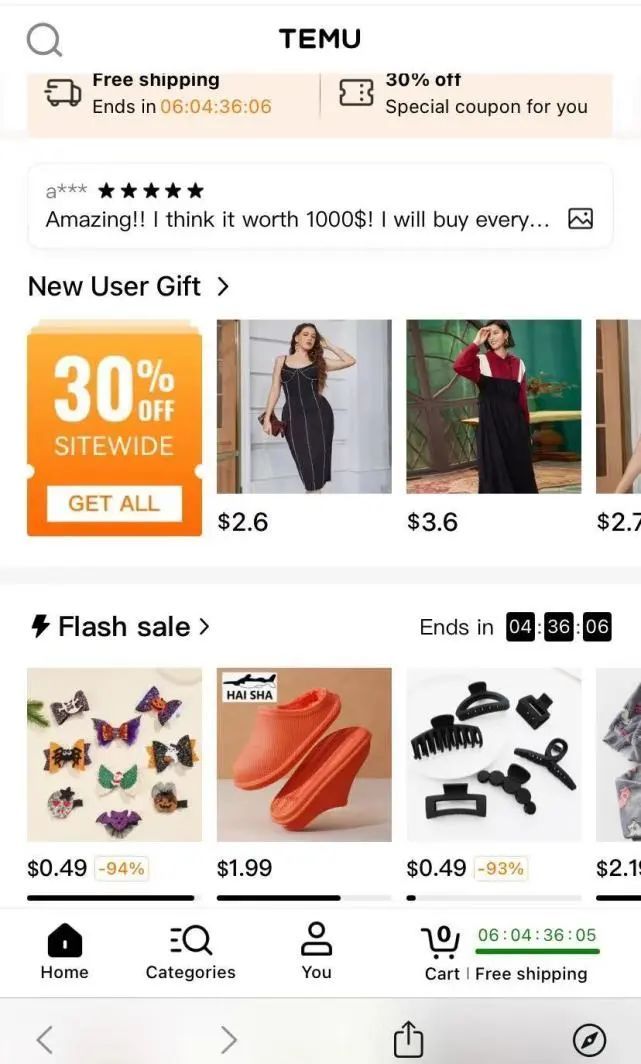The height and width of the screenshot is (1064, 641).
Task: Open the New User Gift section
Action: pyautogui.click(x=128, y=286)
